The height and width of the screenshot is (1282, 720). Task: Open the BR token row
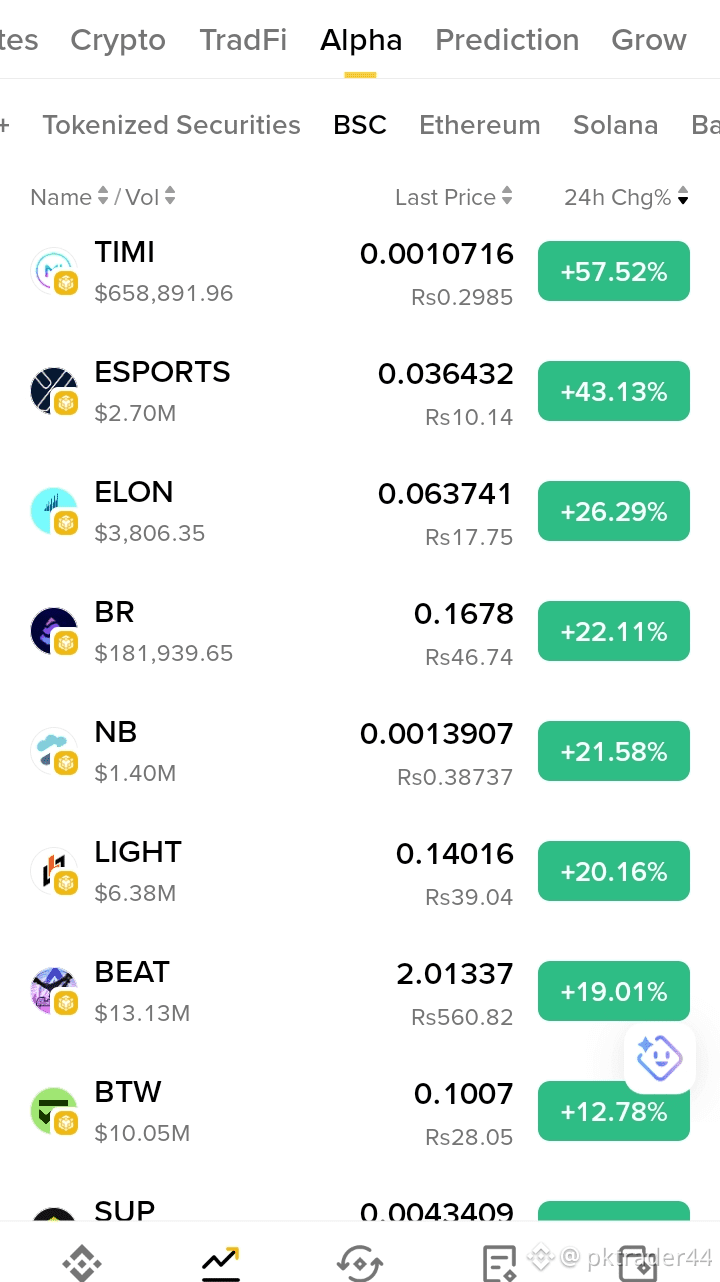[x=360, y=632]
